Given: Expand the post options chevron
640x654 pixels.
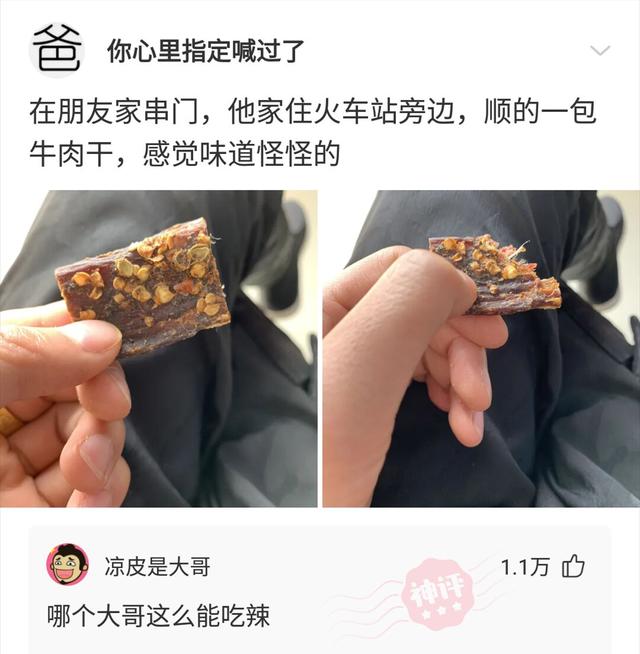Looking at the screenshot, I should coord(600,50).
